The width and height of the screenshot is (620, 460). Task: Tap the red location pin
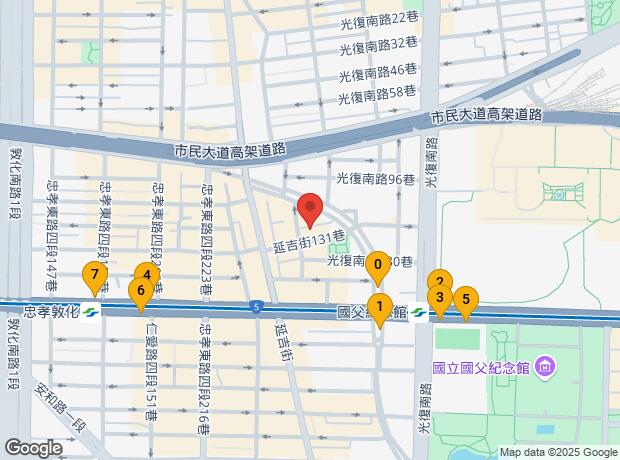(x=309, y=211)
